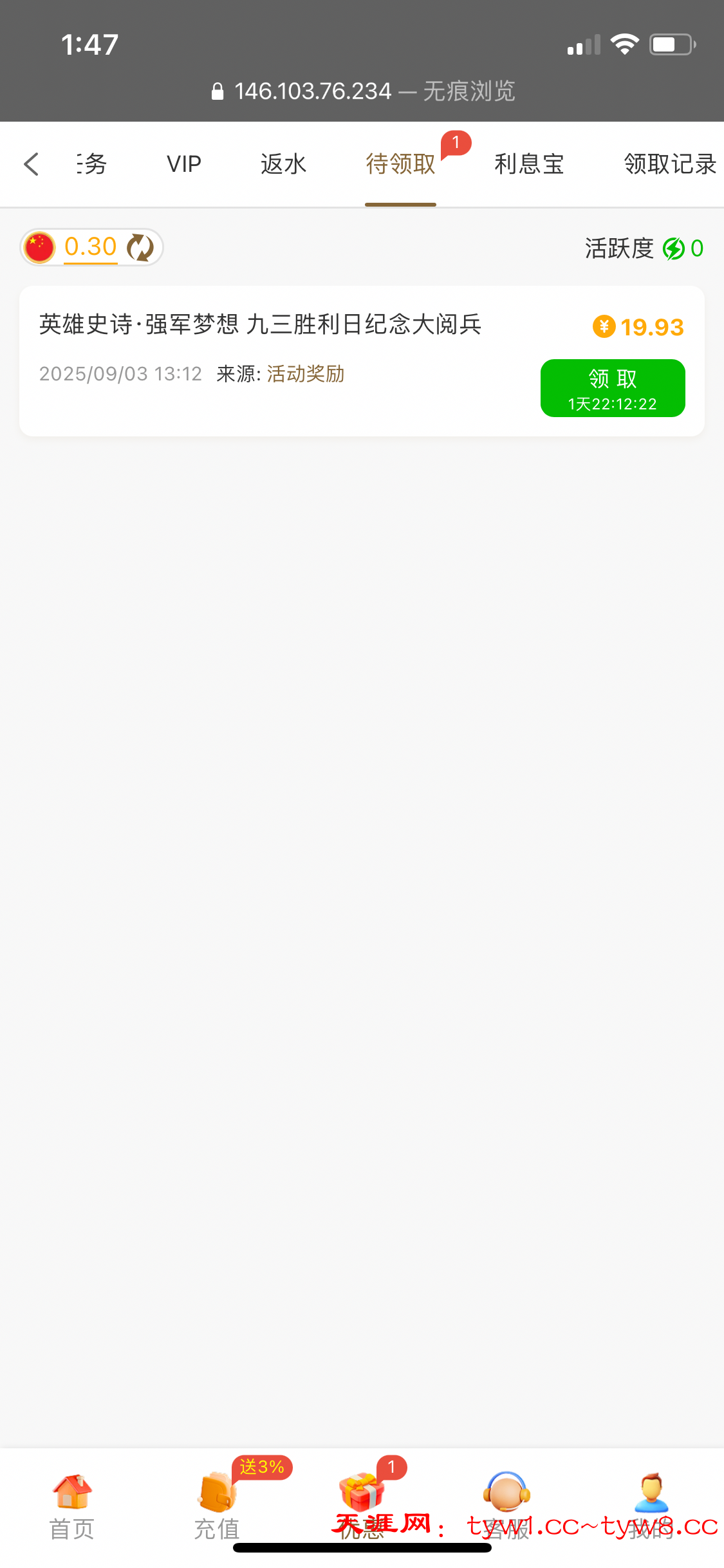Select the 待领取 tab
The height and width of the screenshot is (1568, 724).
(400, 164)
